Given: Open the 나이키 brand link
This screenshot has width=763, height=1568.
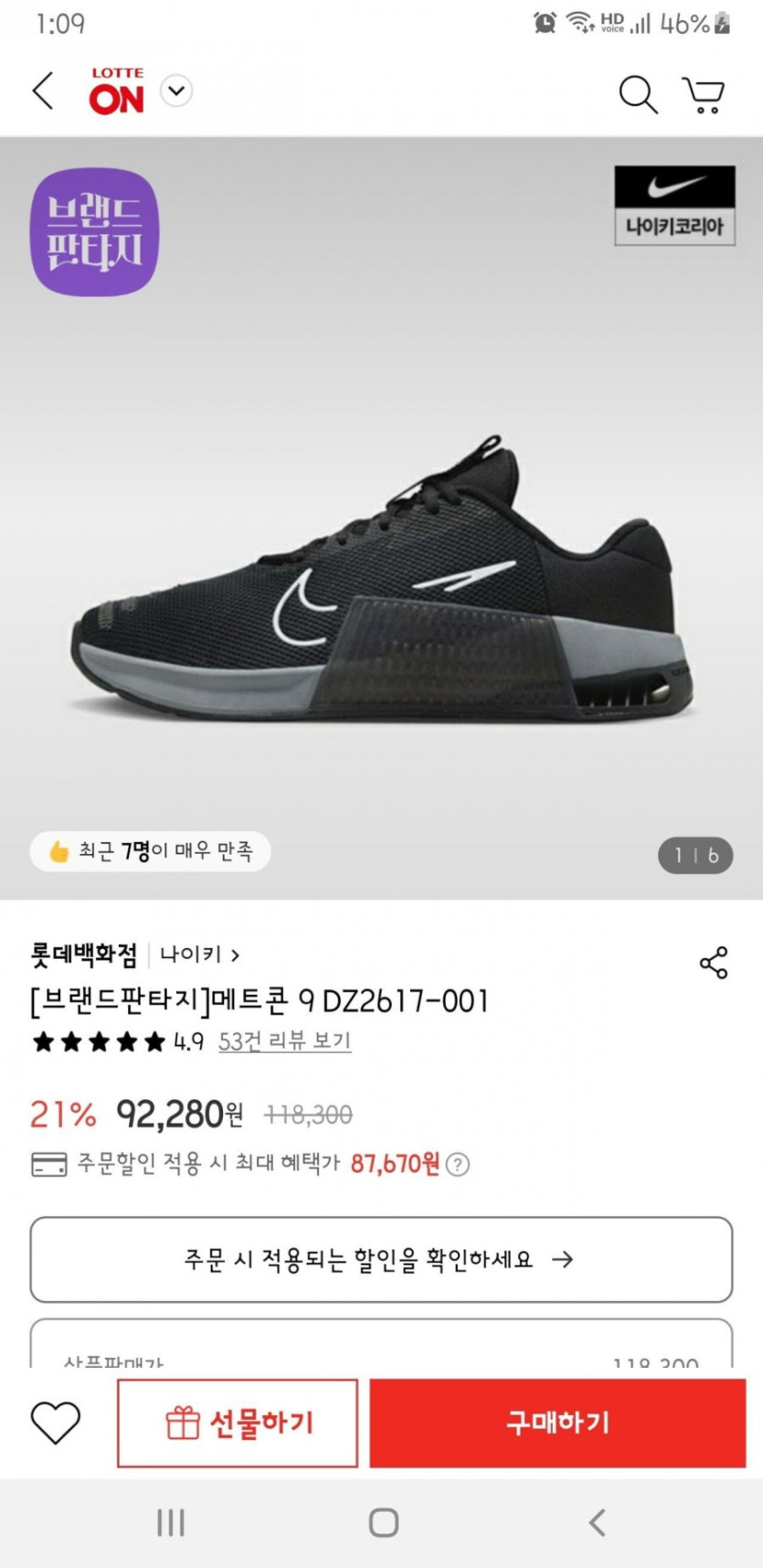Looking at the screenshot, I should pos(199,955).
